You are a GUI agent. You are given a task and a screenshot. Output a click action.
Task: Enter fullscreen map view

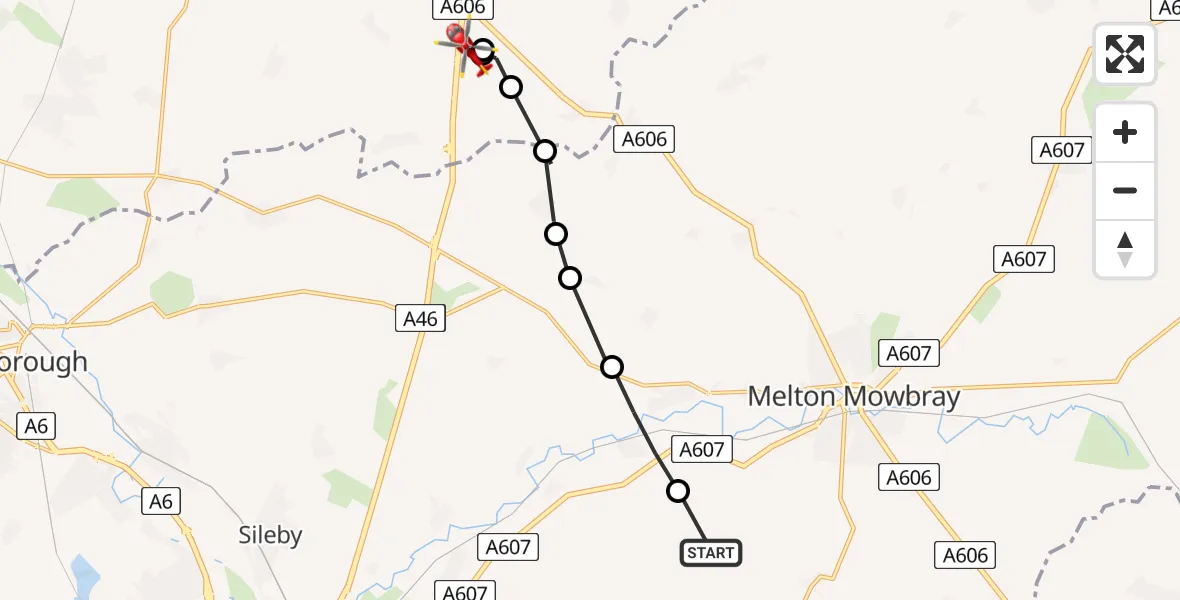click(x=1125, y=54)
